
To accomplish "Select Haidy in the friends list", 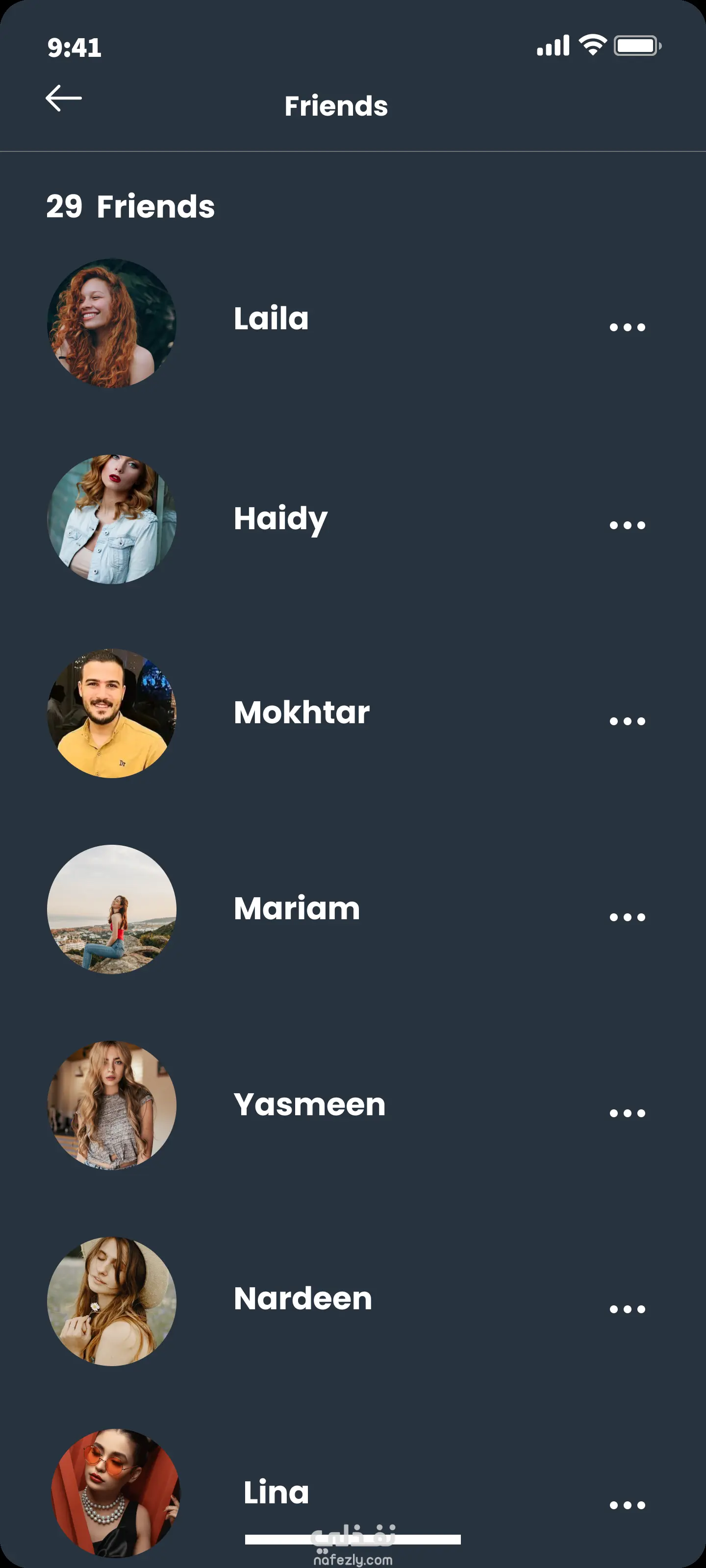I will 280,518.
